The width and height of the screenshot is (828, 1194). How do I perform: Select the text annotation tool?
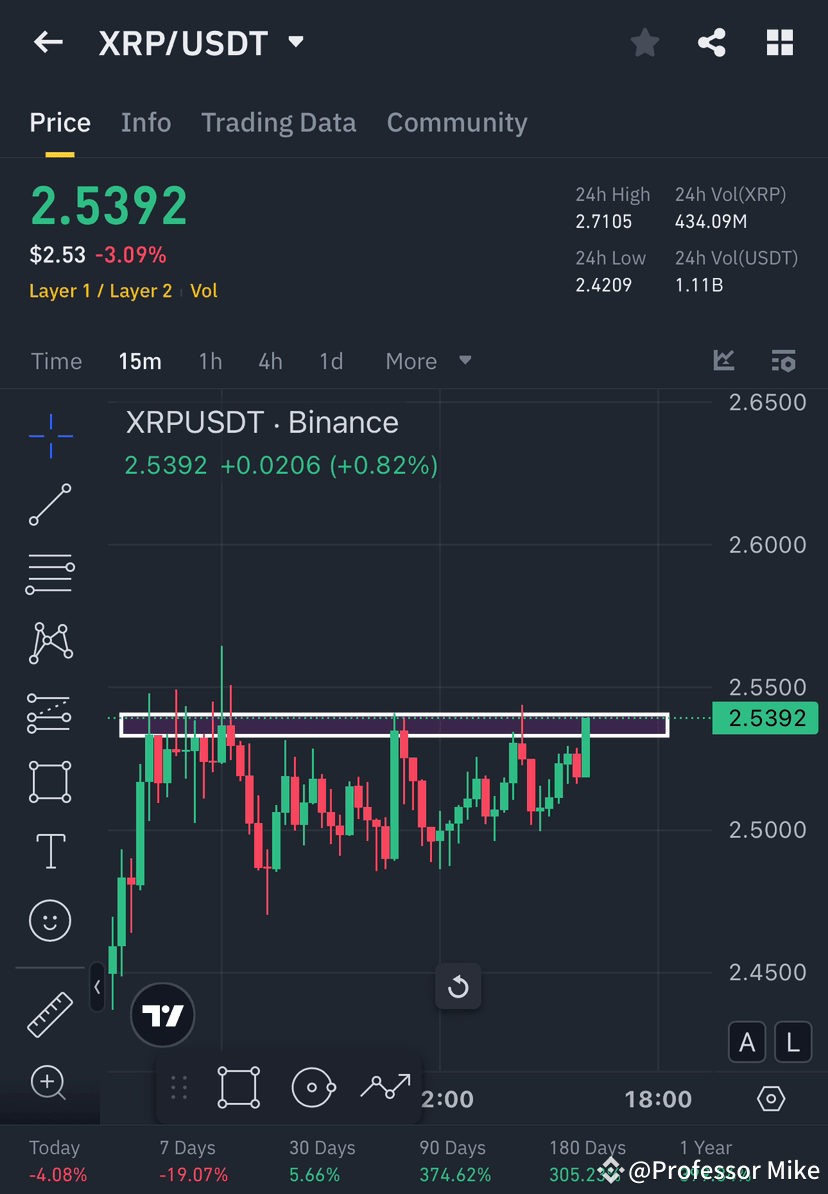point(50,850)
